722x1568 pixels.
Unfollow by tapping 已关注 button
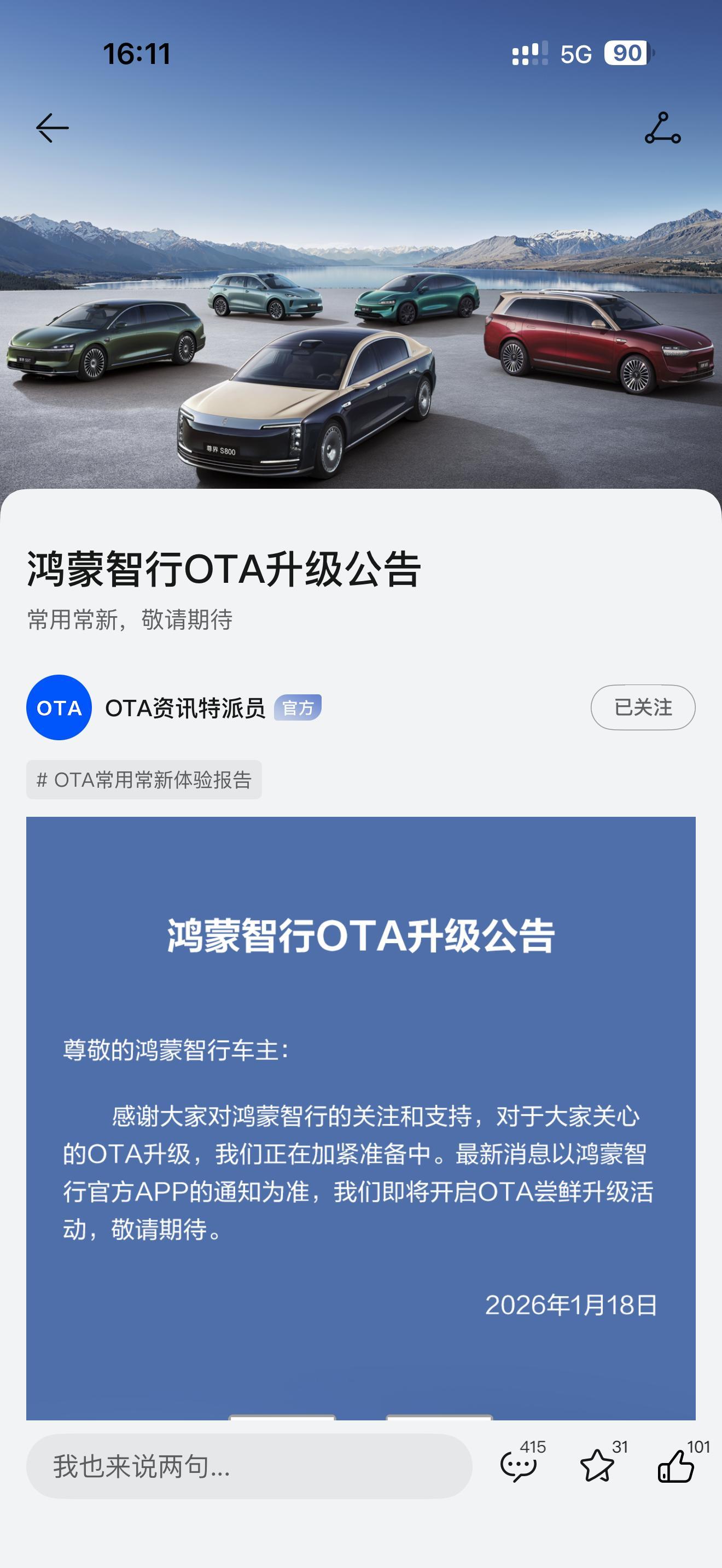coord(643,707)
